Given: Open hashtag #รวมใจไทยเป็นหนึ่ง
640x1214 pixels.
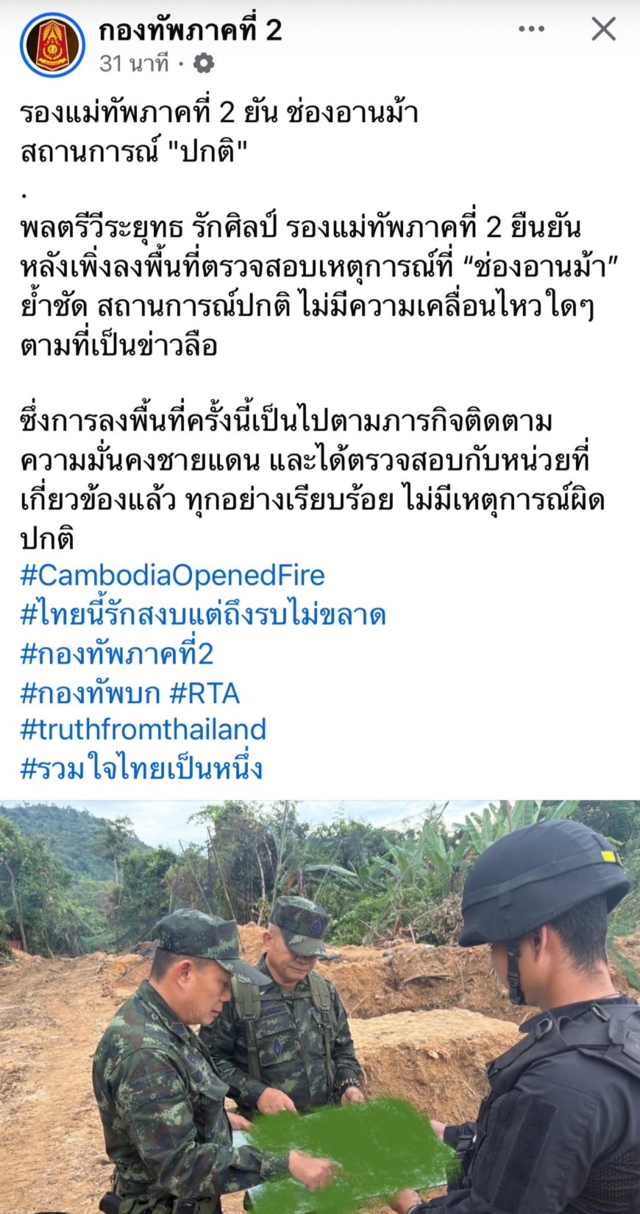Looking at the screenshot, I should pyautogui.click(x=140, y=768).
